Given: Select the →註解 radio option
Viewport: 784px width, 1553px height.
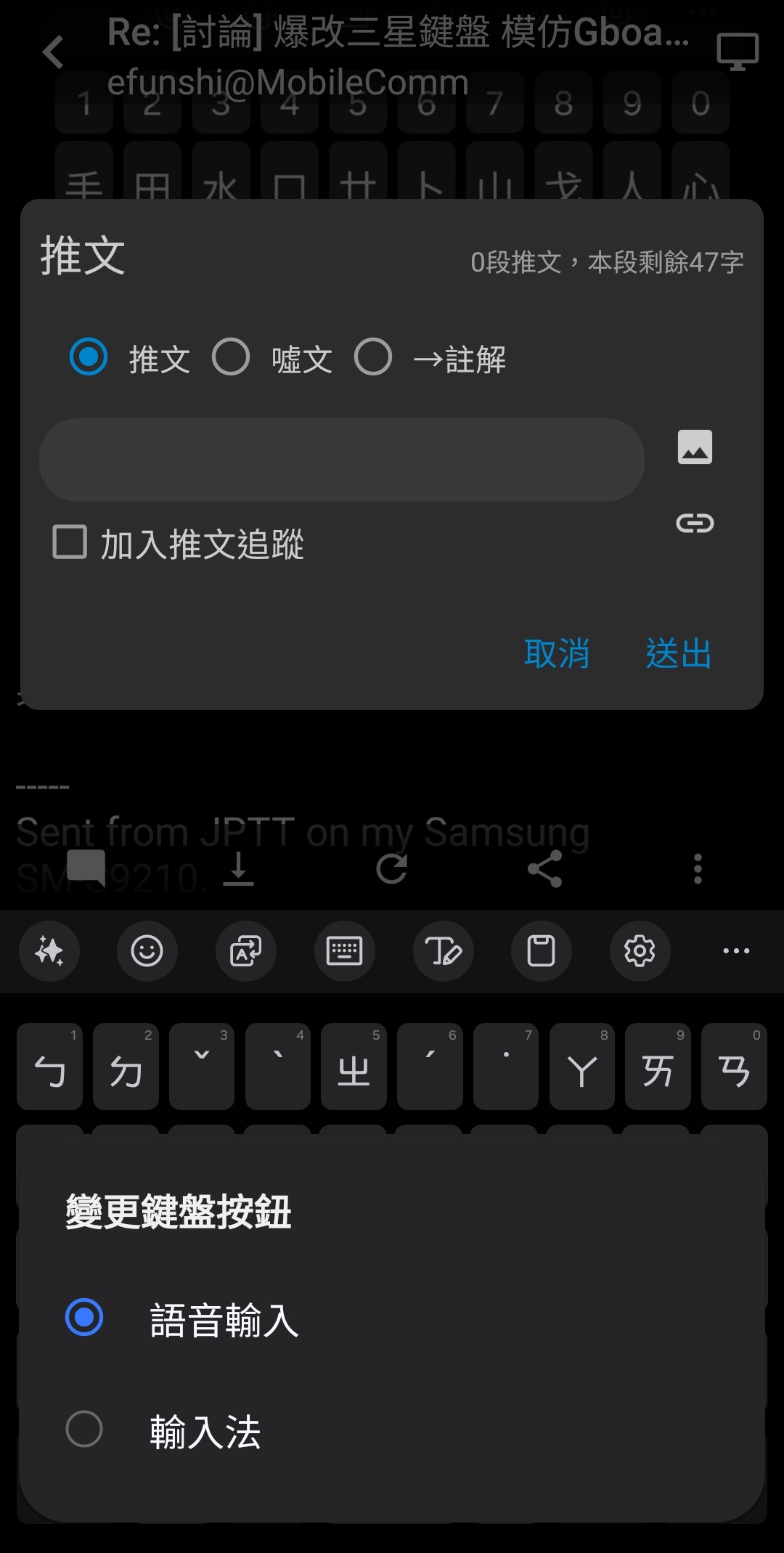Looking at the screenshot, I should pyautogui.click(x=373, y=357).
